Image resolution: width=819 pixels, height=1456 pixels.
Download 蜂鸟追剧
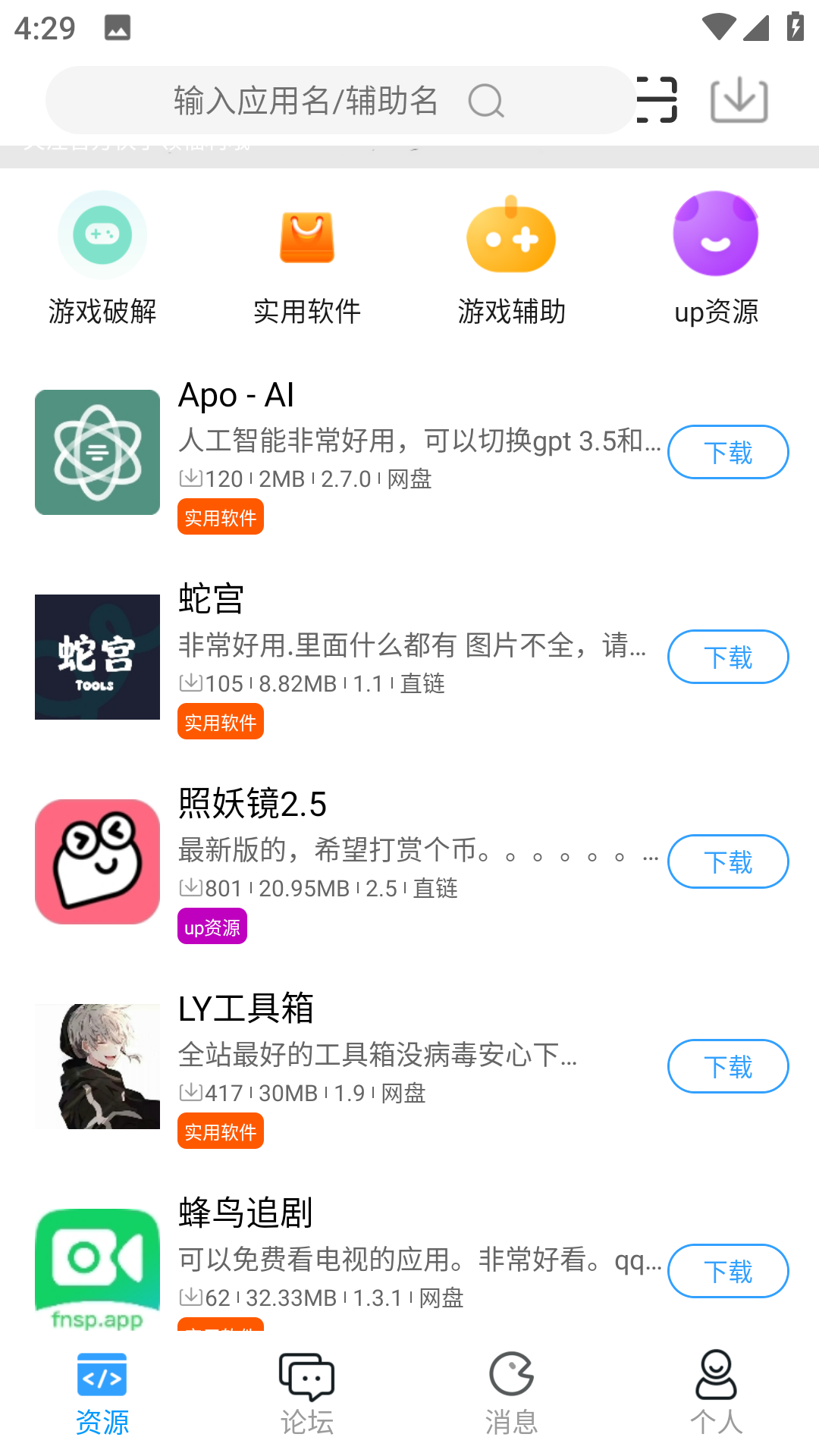tap(728, 1272)
